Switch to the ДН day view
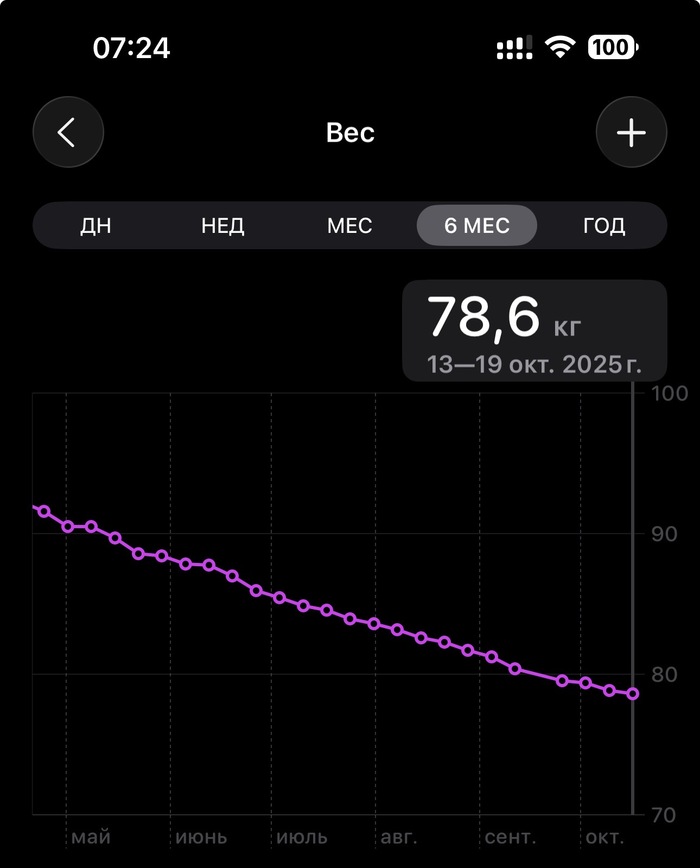 point(96,225)
